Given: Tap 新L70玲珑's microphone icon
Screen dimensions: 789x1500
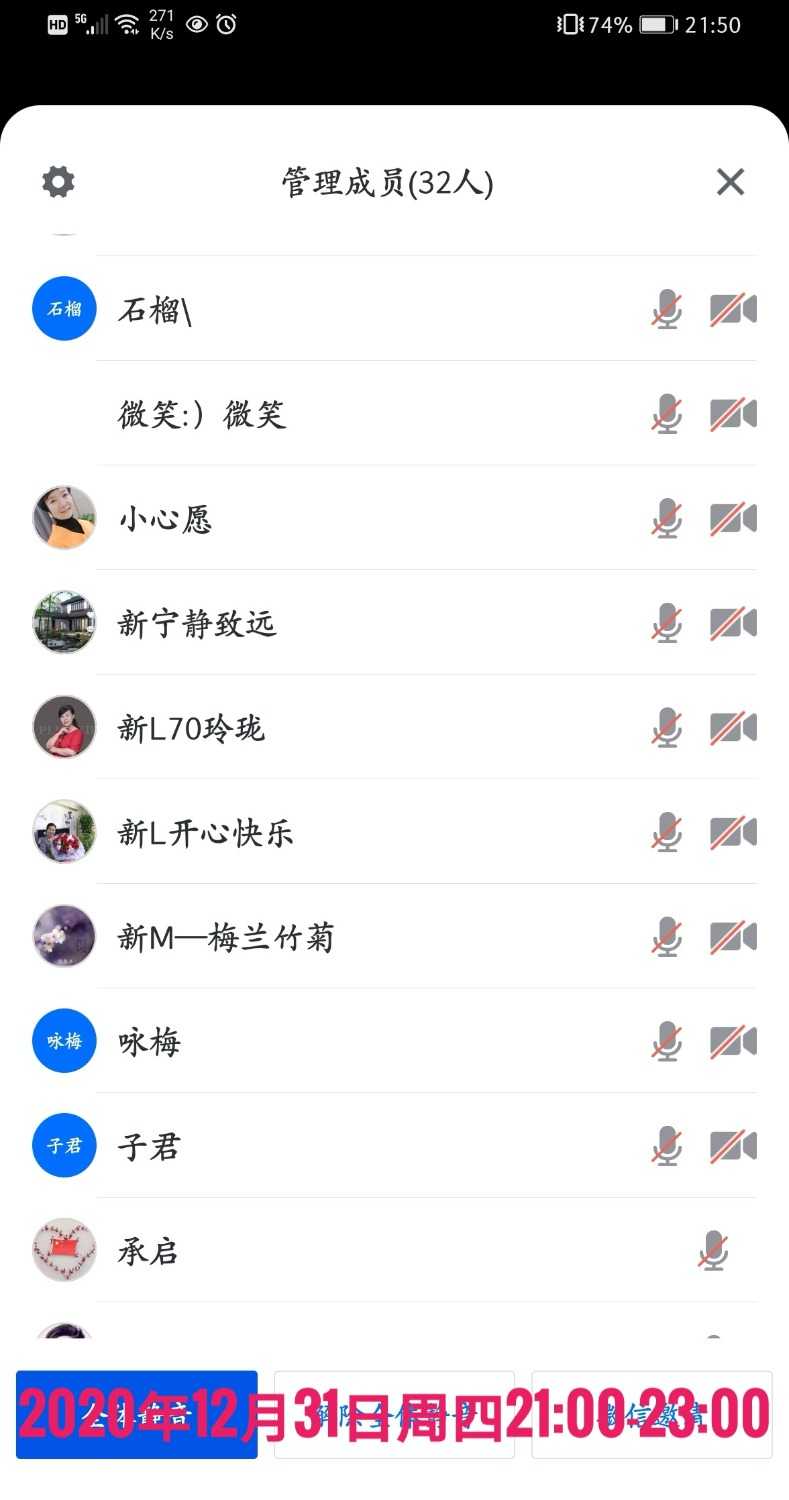Looking at the screenshot, I should tap(666, 727).
